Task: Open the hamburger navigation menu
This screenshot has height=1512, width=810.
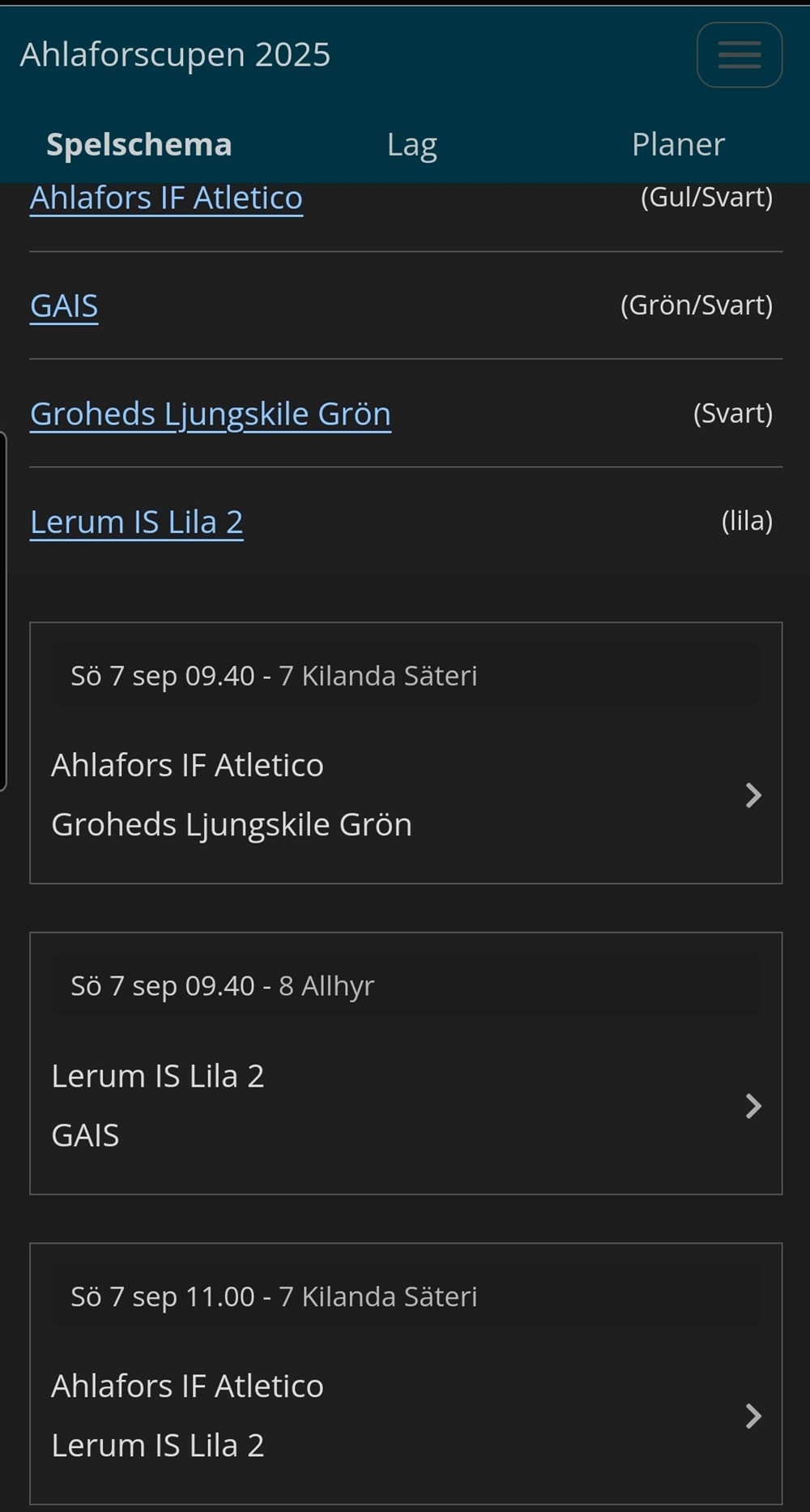Action: (x=739, y=55)
